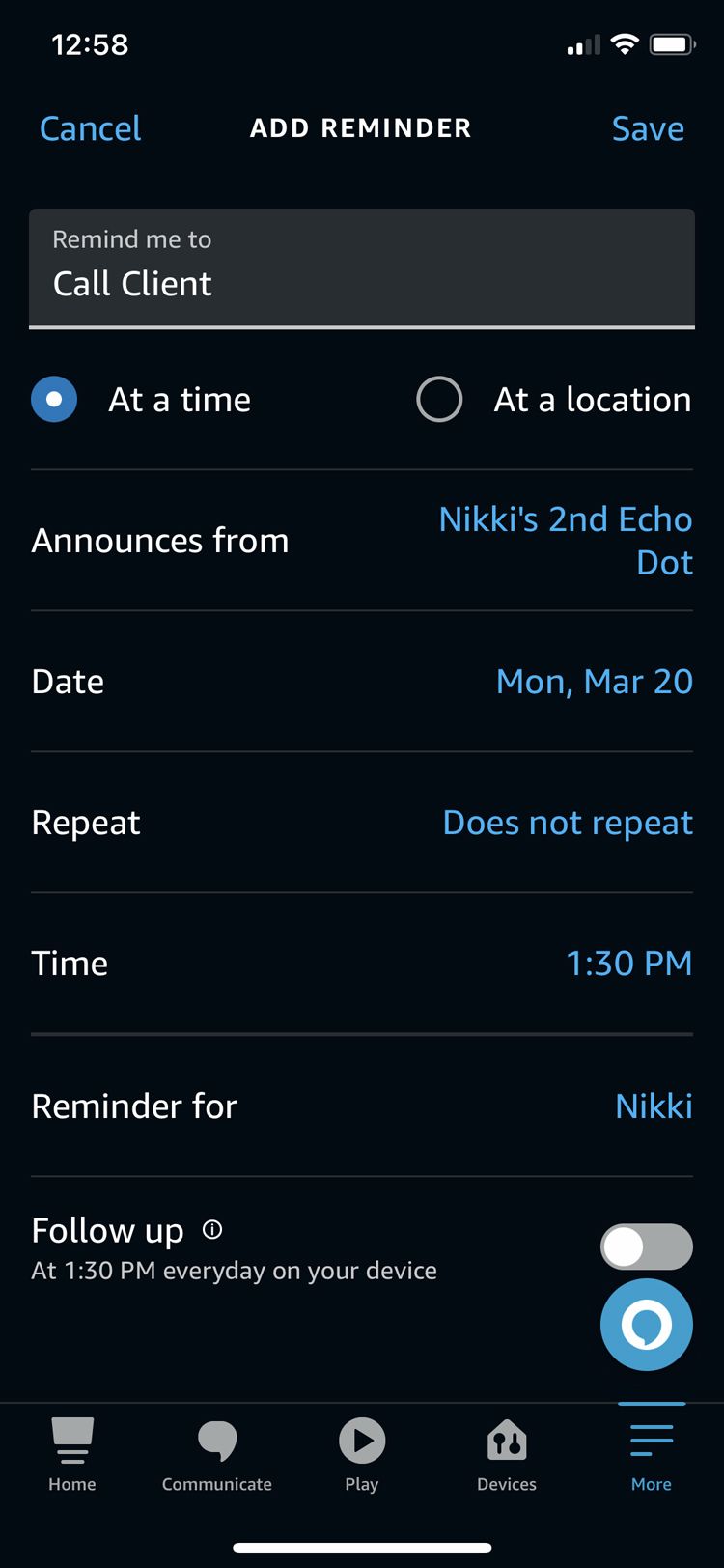Image resolution: width=724 pixels, height=1568 pixels.
Task: Switch to the Communicate tab
Action: 217,1454
